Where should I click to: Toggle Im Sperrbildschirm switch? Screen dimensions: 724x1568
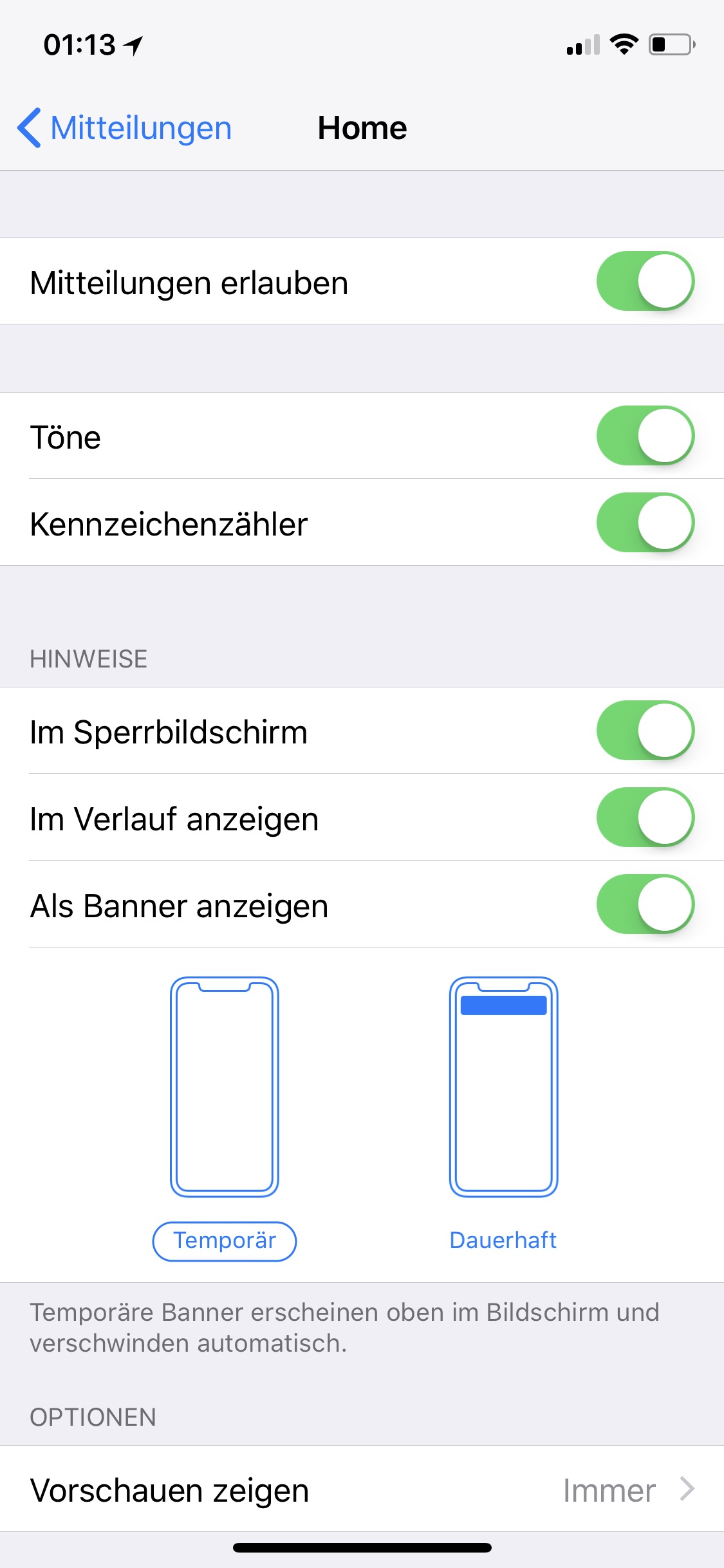tap(645, 731)
